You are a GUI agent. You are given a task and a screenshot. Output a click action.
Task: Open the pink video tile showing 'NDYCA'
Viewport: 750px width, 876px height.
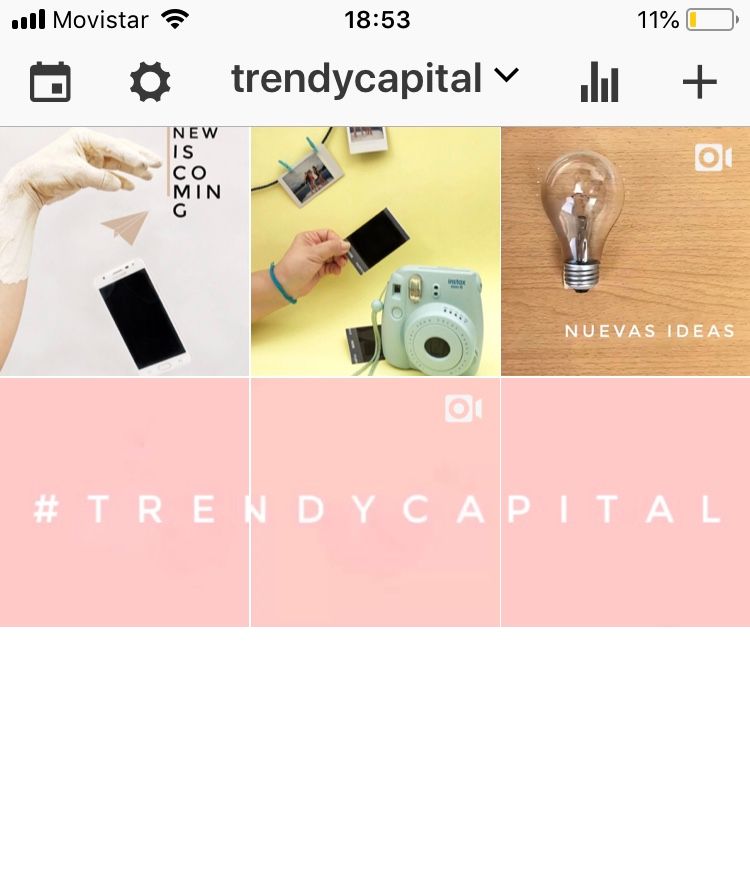375,503
